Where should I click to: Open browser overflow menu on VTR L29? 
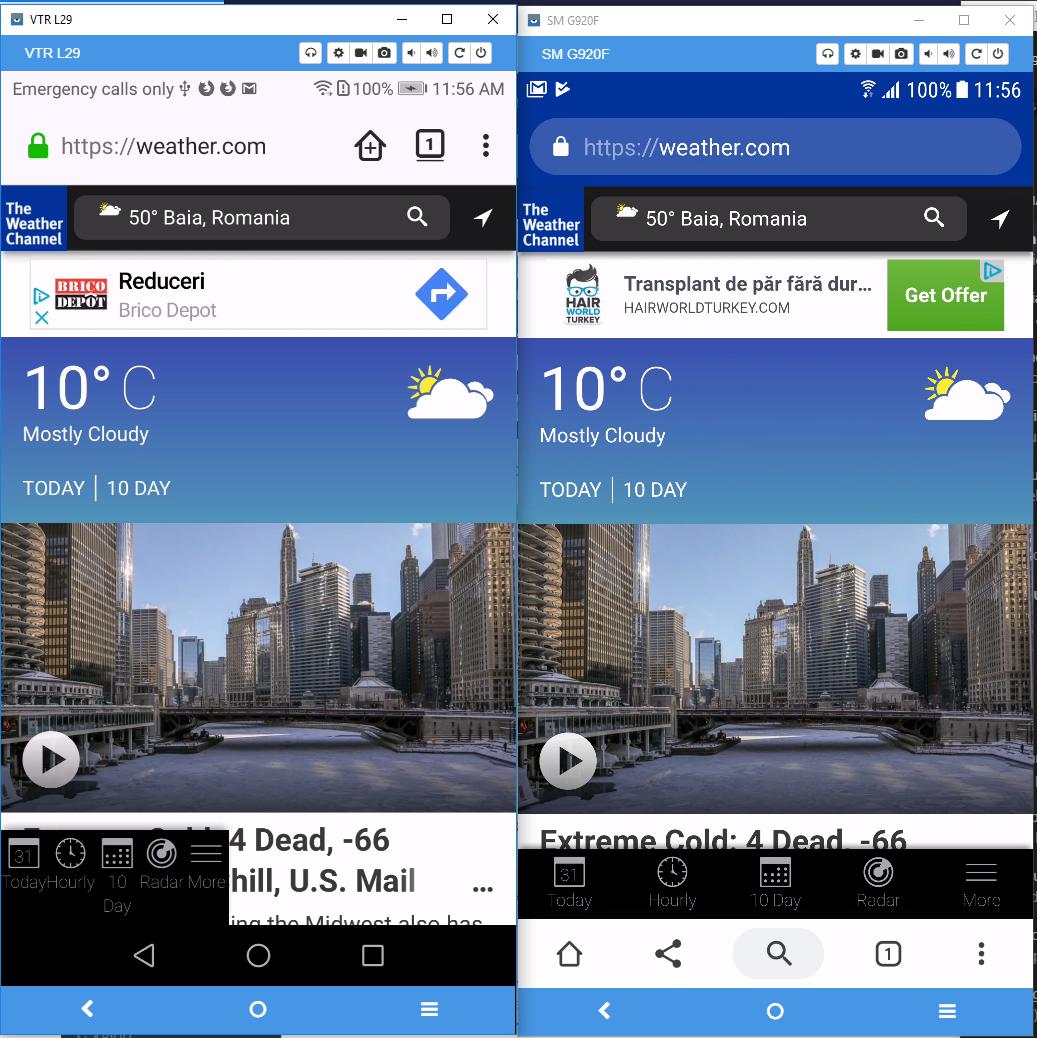click(485, 146)
